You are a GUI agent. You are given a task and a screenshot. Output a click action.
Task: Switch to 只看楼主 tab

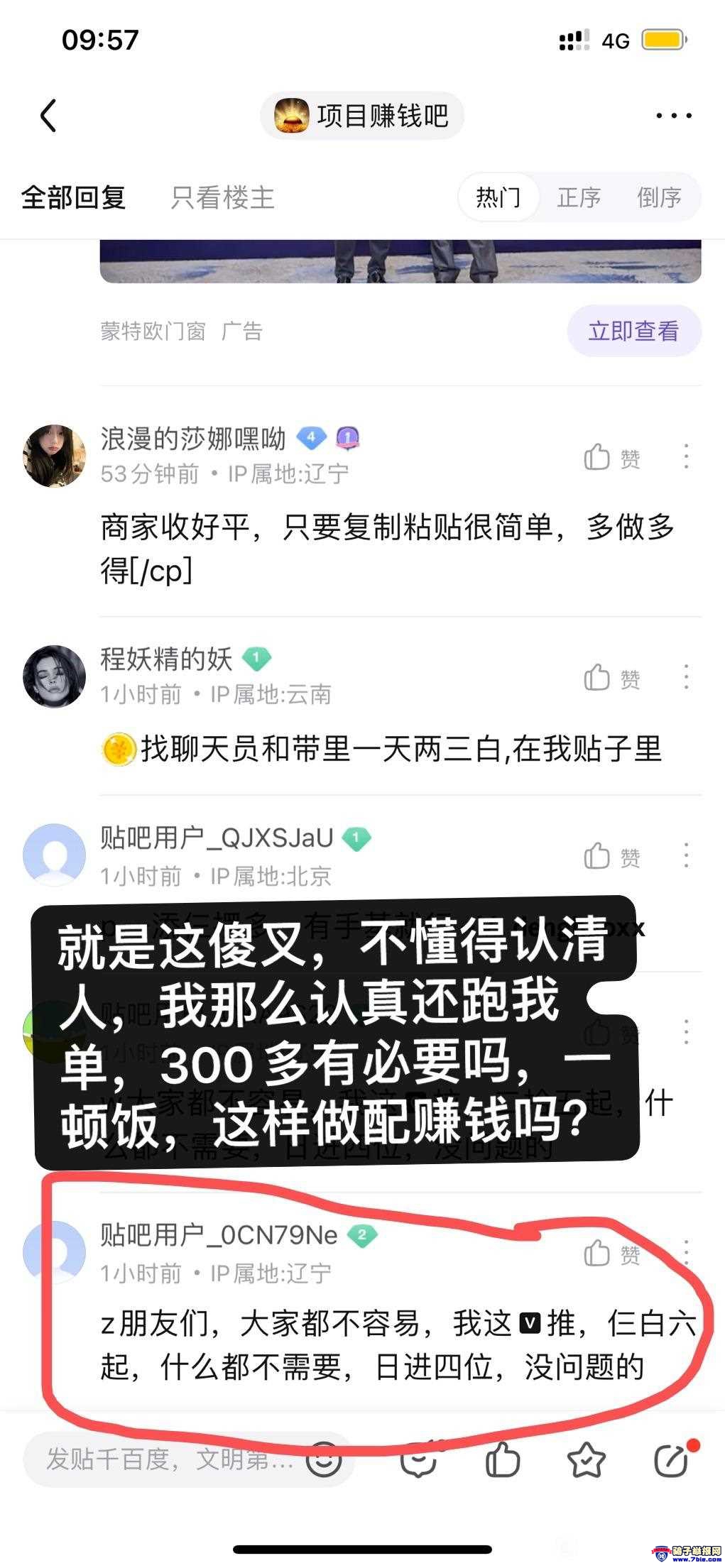(x=222, y=197)
